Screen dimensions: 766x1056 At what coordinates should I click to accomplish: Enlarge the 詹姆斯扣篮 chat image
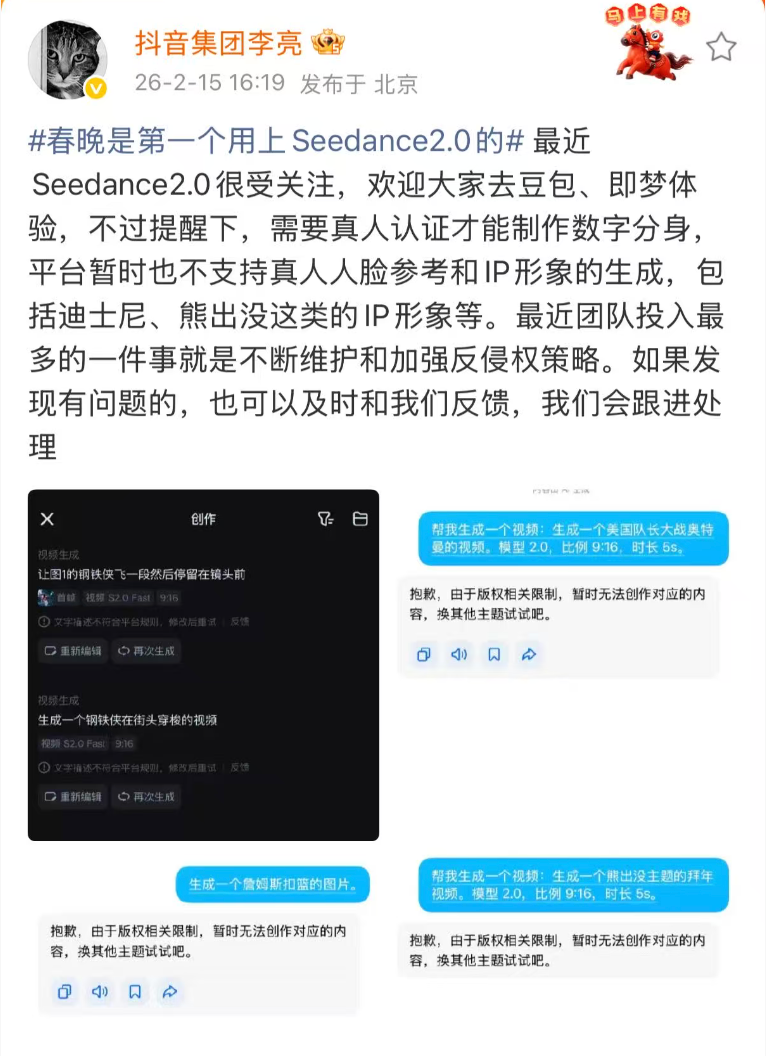[x=203, y=933]
